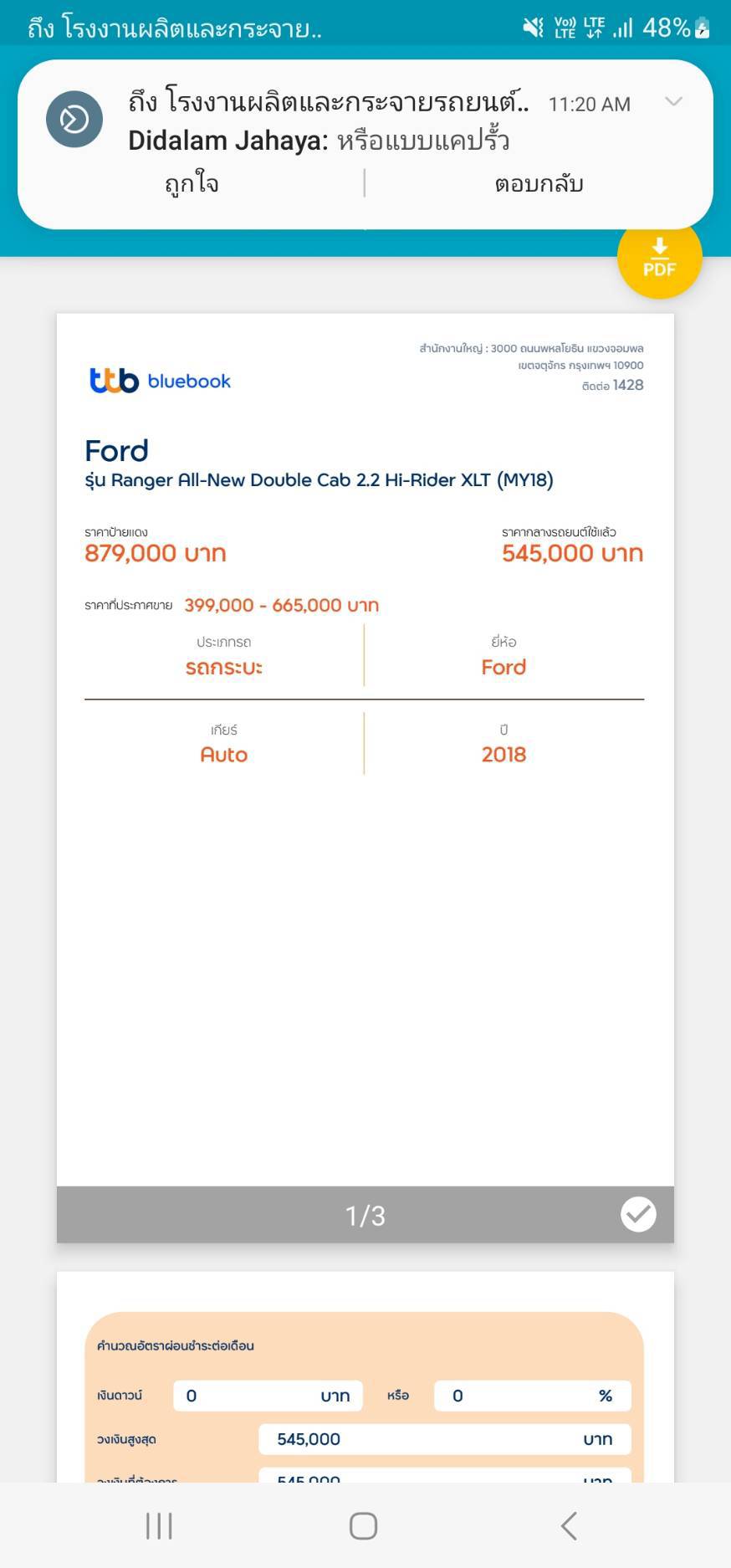The image size is (731, 1568).
Task: Go back with the system back button
Action: [x=569, y=1525]
